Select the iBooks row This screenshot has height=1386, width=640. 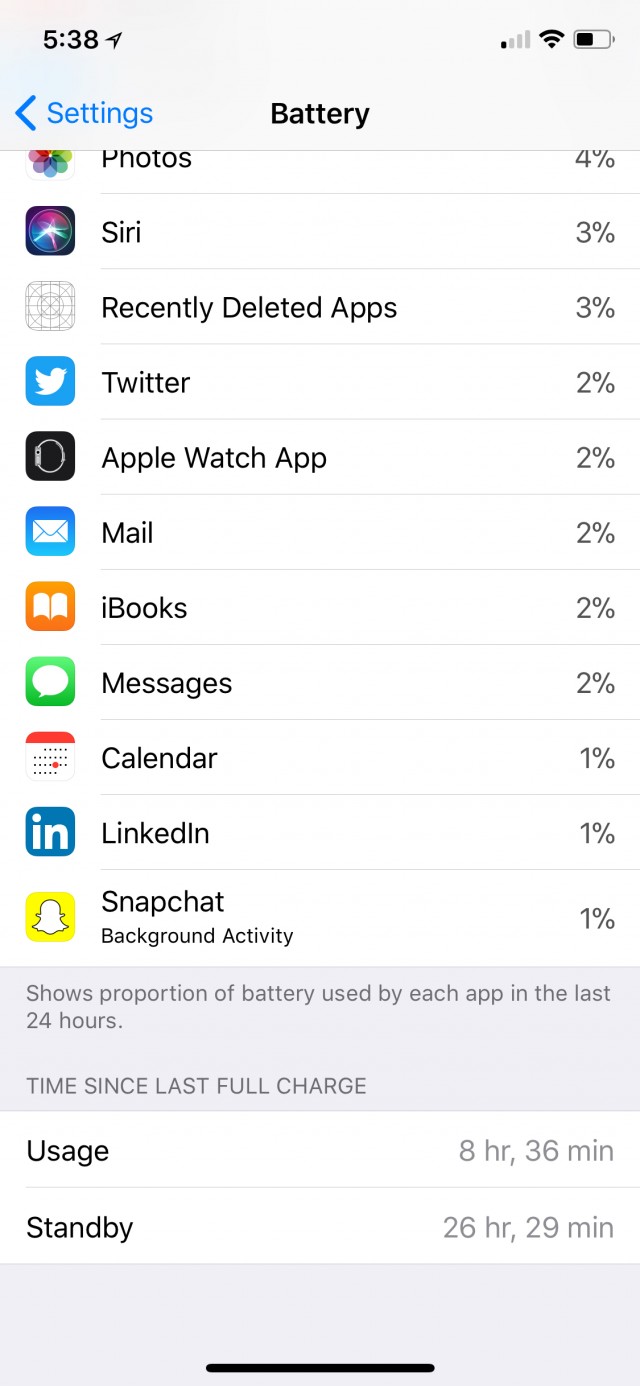[320, 607]
